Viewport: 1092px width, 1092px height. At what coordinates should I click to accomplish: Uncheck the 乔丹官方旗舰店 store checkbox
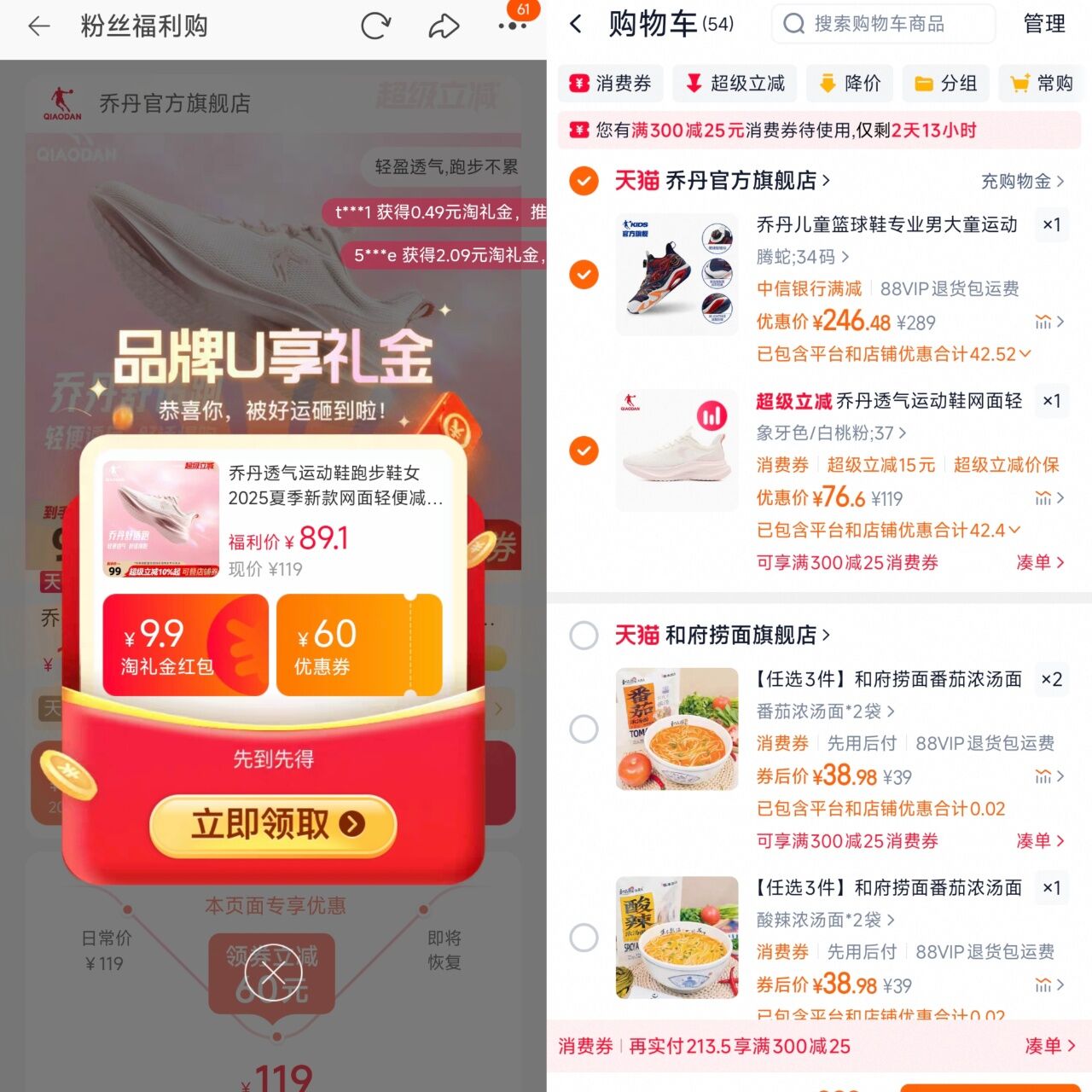[x=584, y=181]
